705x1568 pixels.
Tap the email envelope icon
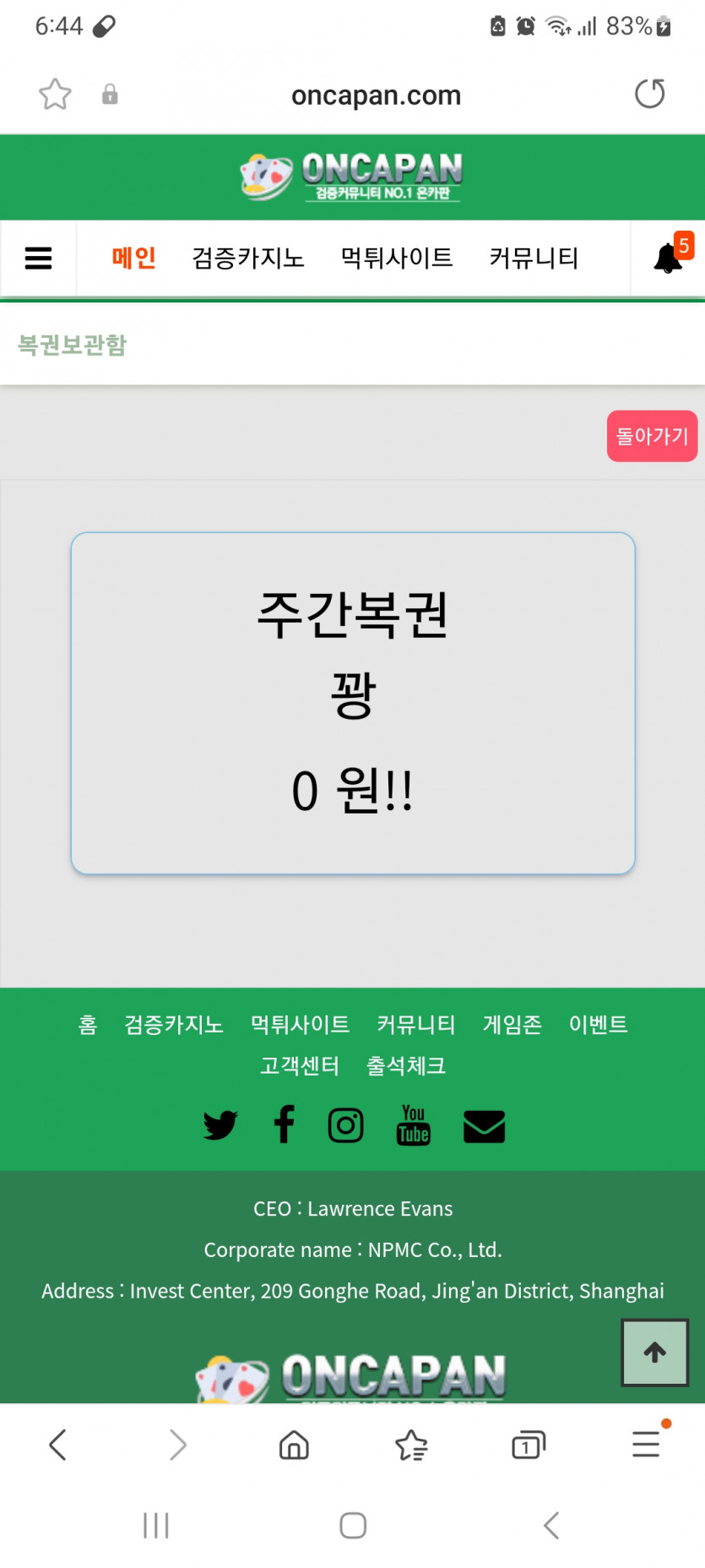[x=485, y=1126]
